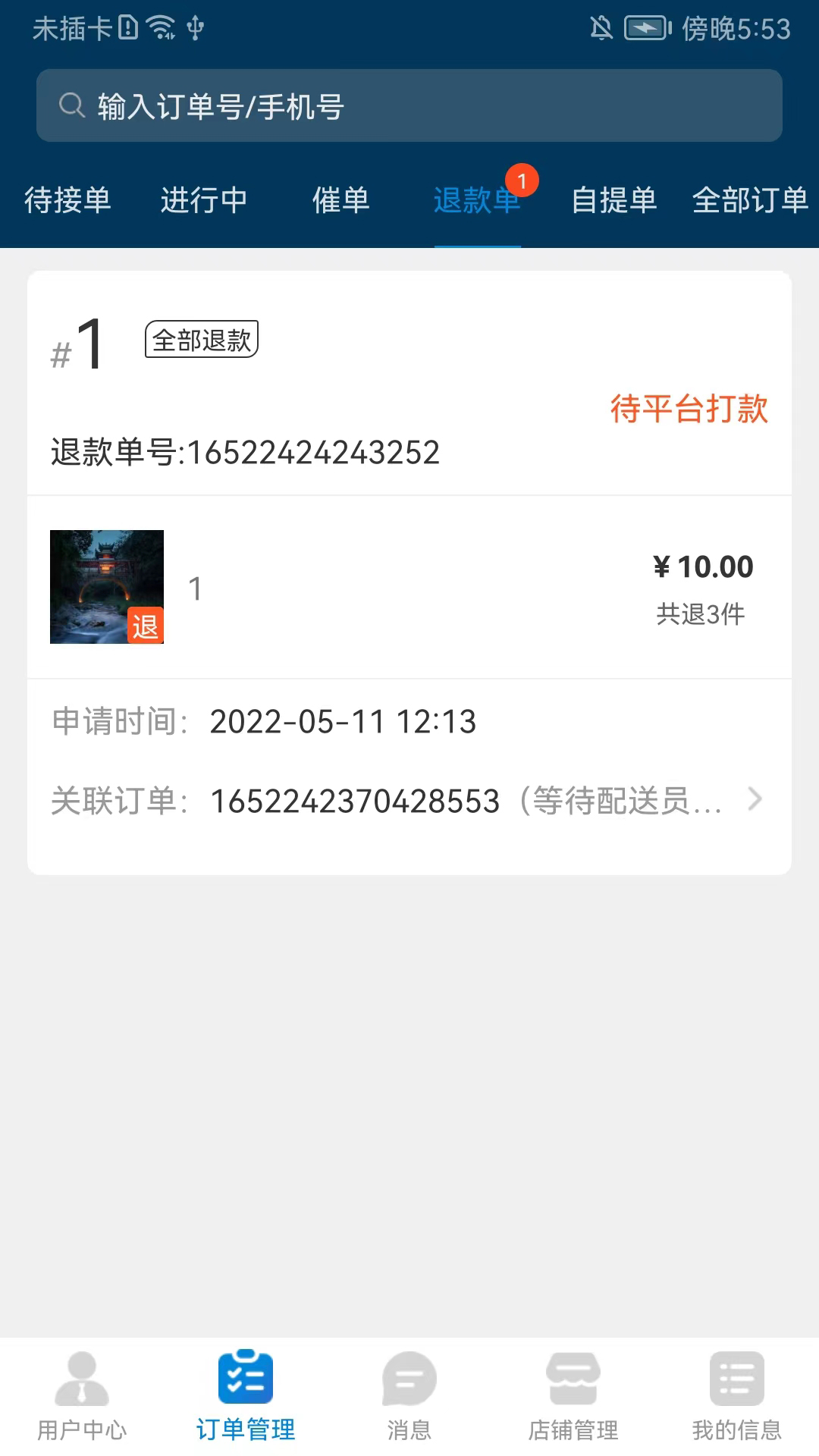Switch to the 进行中 tab
The height and width of the screenshot is (1456, 819).
click(x=205, y=200)
